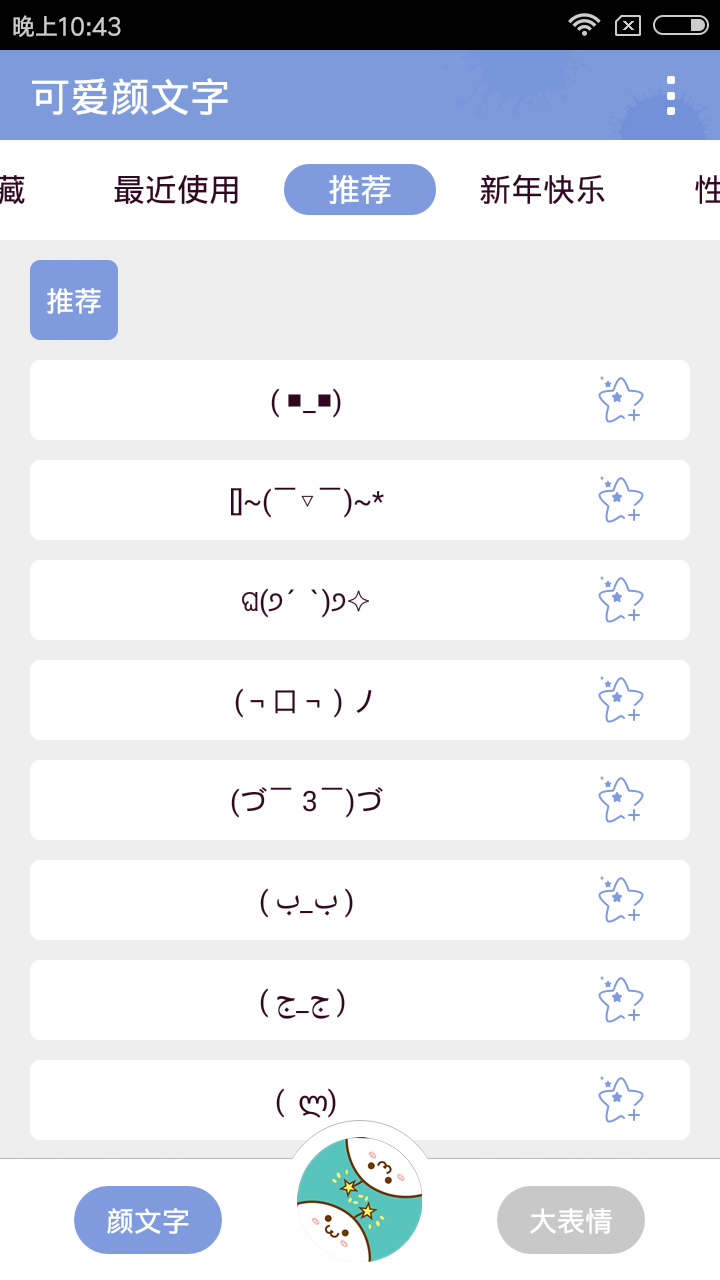Tap the 推荐 category label chip

click(74, 300)
